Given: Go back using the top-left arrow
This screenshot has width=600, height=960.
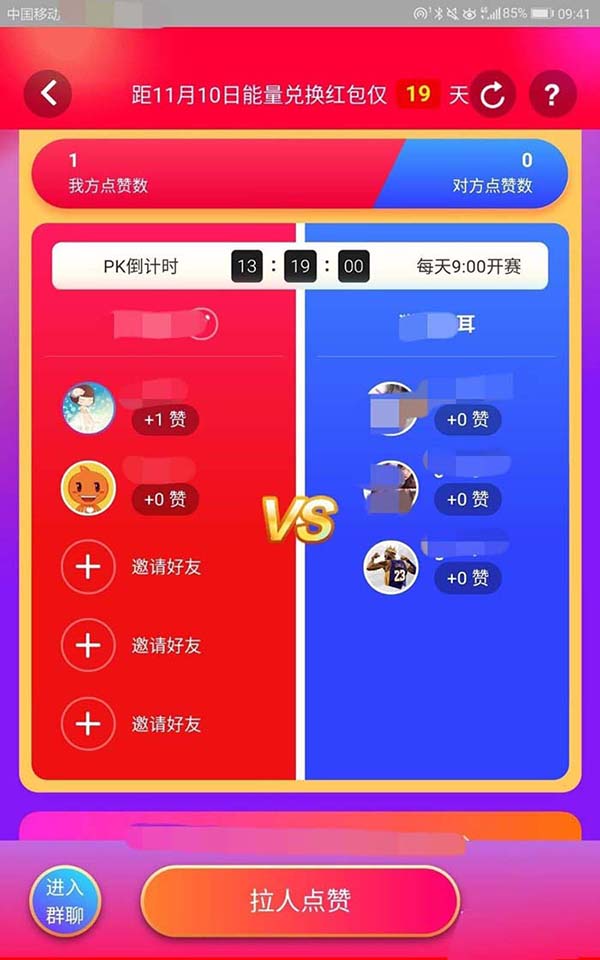Looking at the screenshot, I should tap(48, 94).
